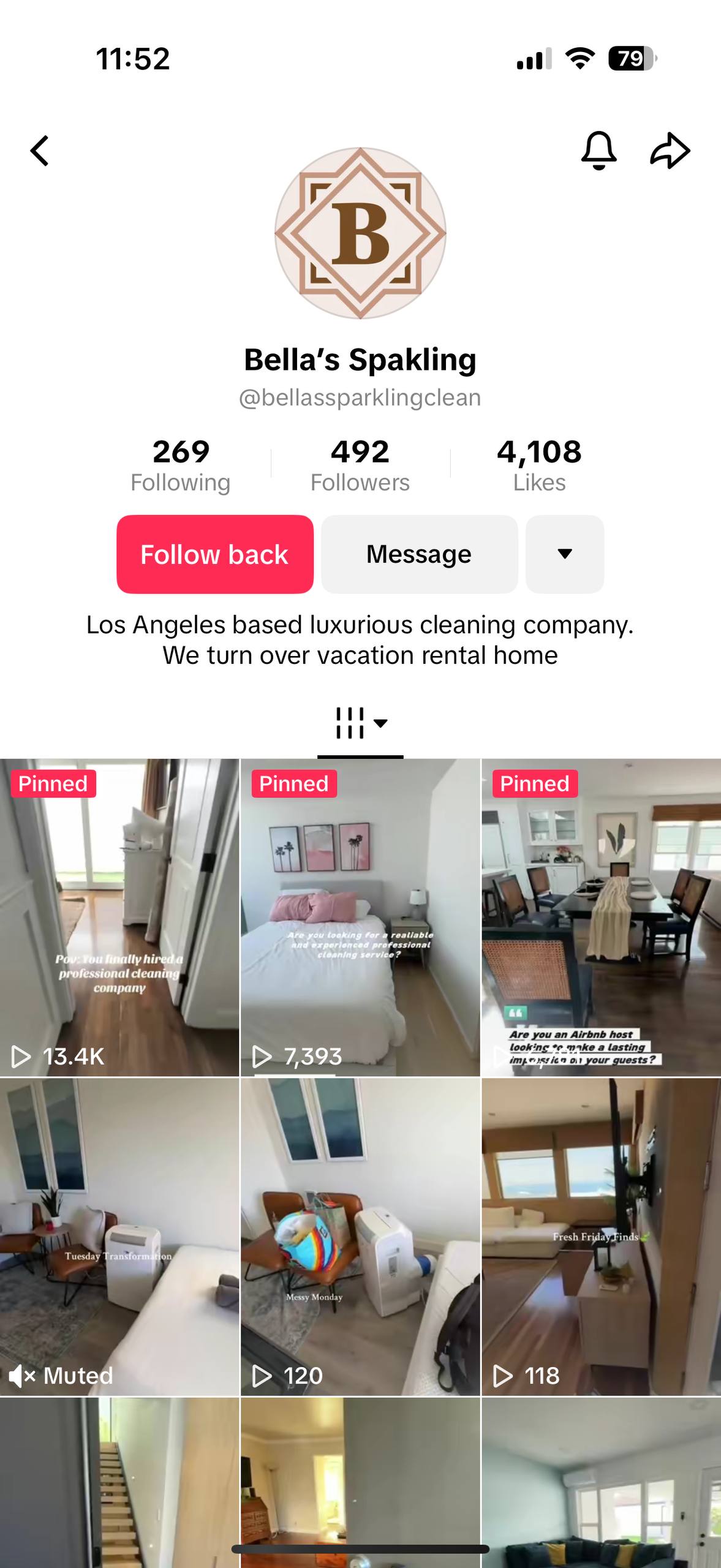The width and height of the screenshot is (721, 1568).
Task: Share this profile via arrow icon
Action: pos(670,151)
